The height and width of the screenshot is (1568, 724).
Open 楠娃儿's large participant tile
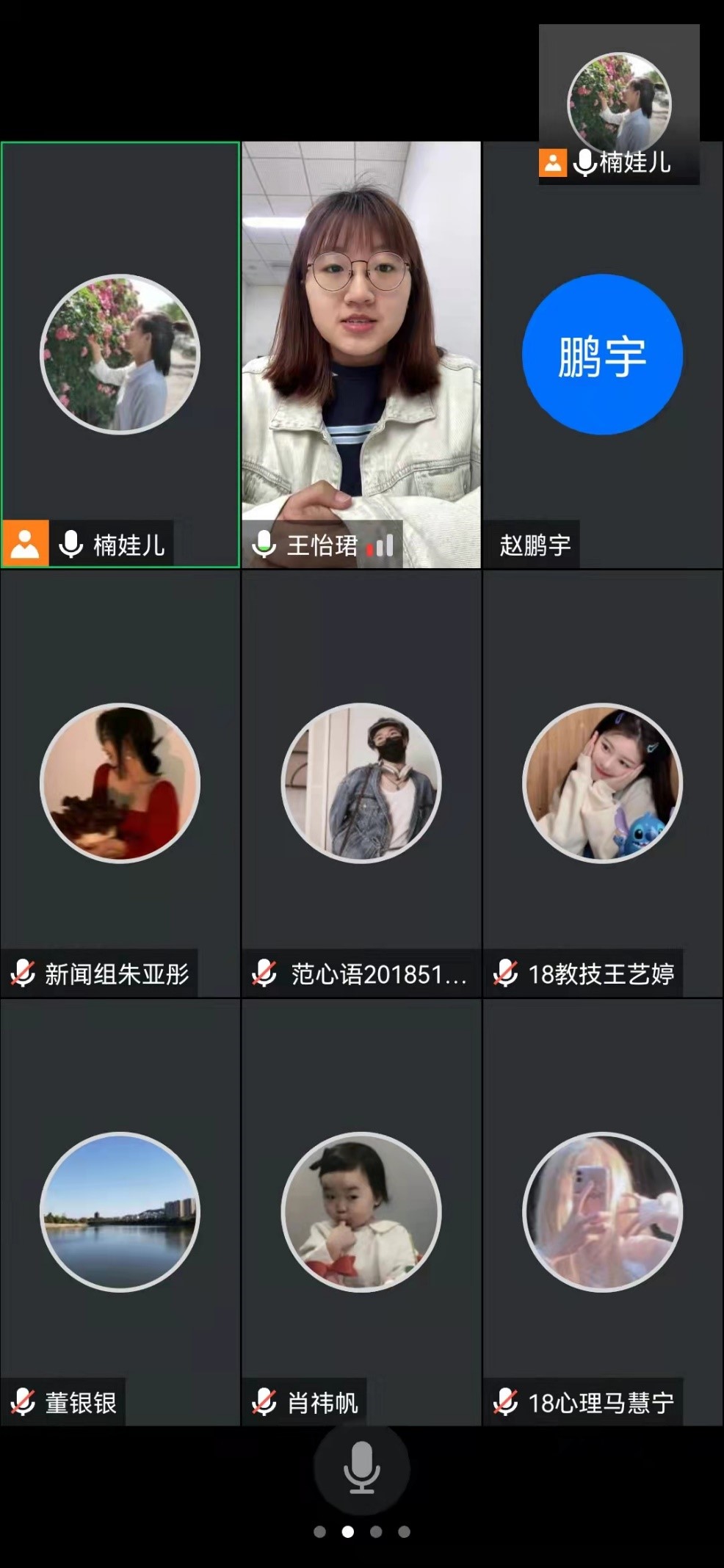pos(120,355)
